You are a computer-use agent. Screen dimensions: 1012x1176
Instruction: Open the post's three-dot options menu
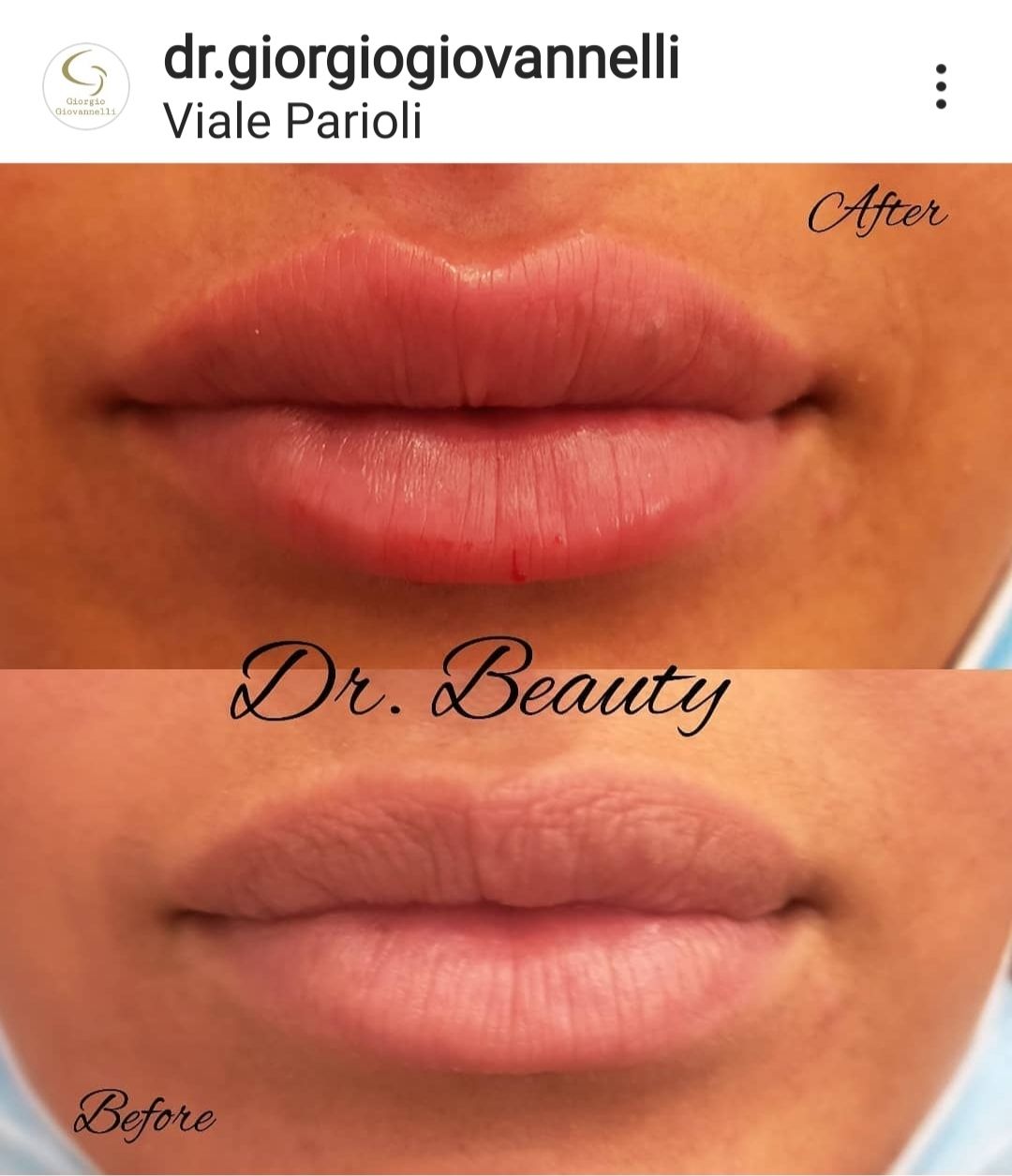pyautogui.click(x=941, y=86)
